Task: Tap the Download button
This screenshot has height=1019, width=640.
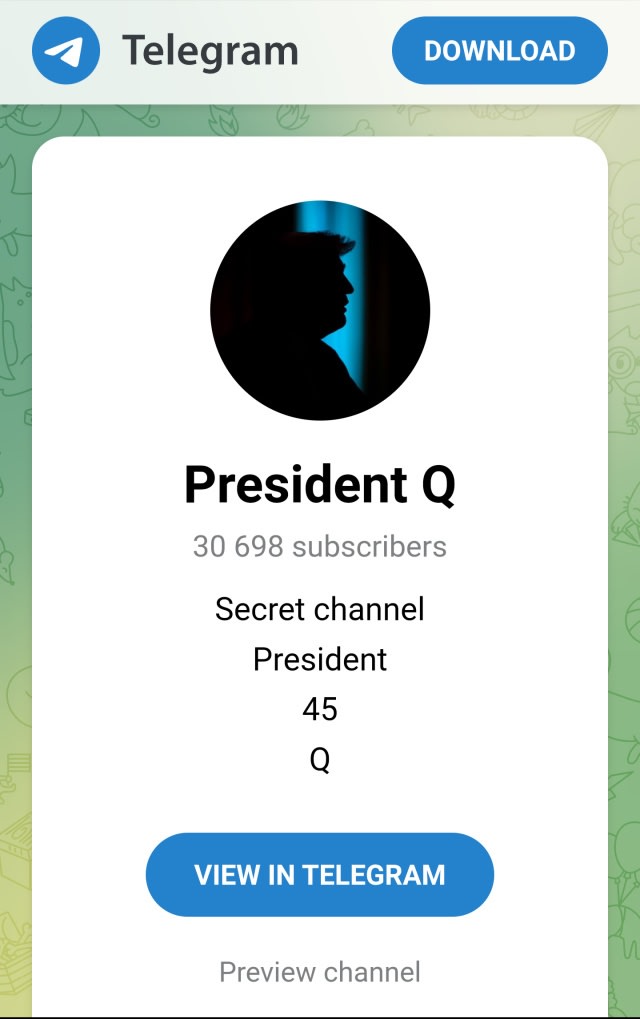Action: 499,51
